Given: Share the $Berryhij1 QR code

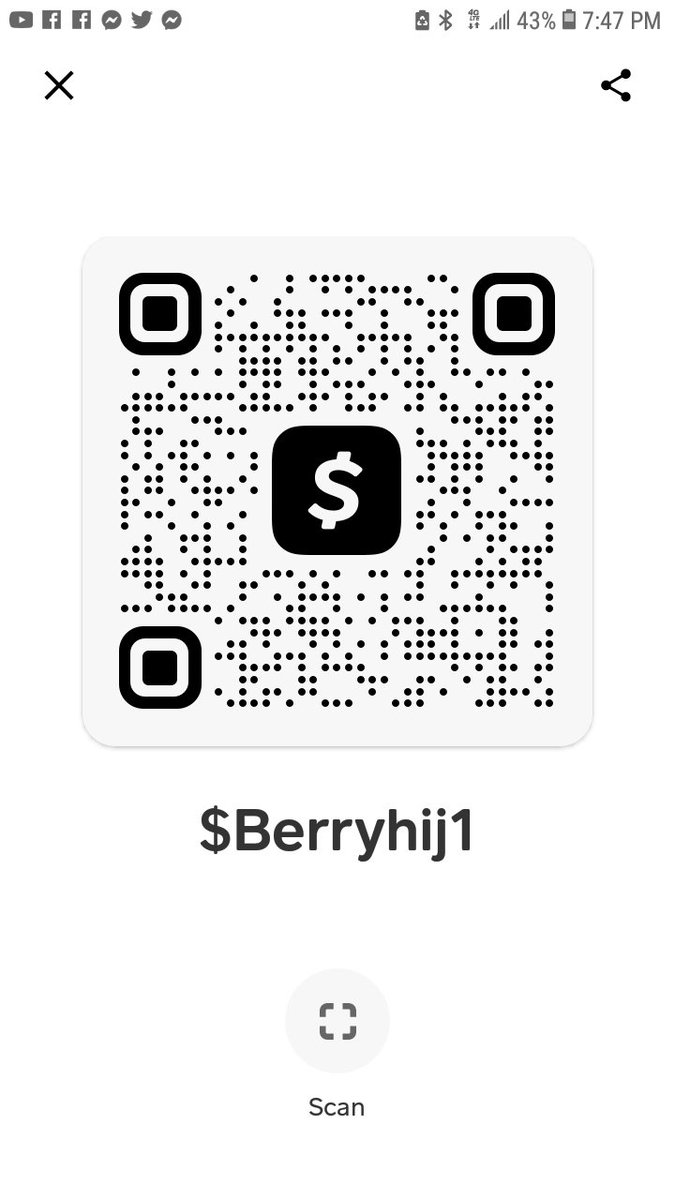Looking at the screenshot, I should click(x=616, y=86).
